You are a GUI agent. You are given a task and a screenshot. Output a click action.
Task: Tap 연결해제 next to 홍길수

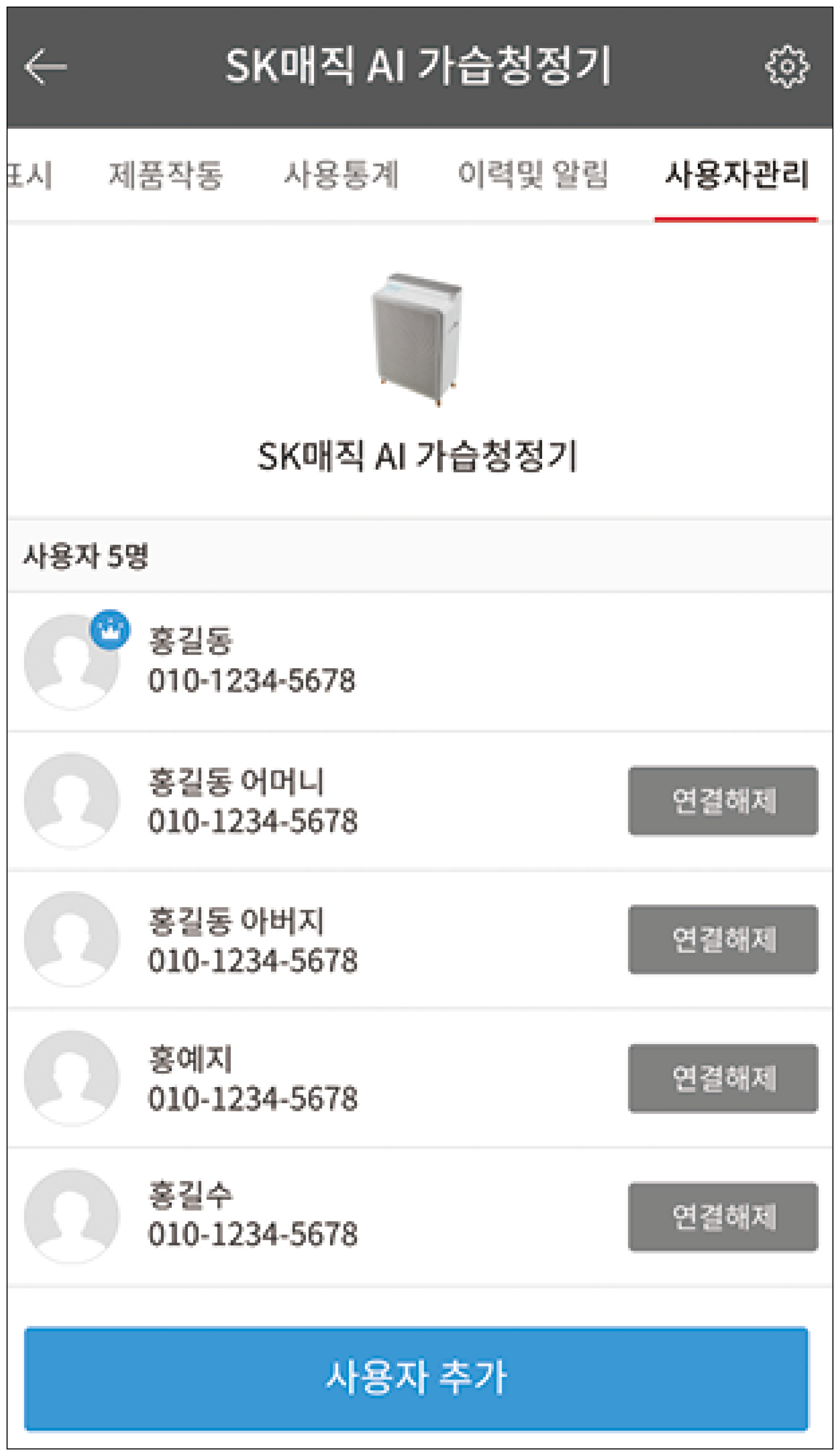click(723, 1216)
